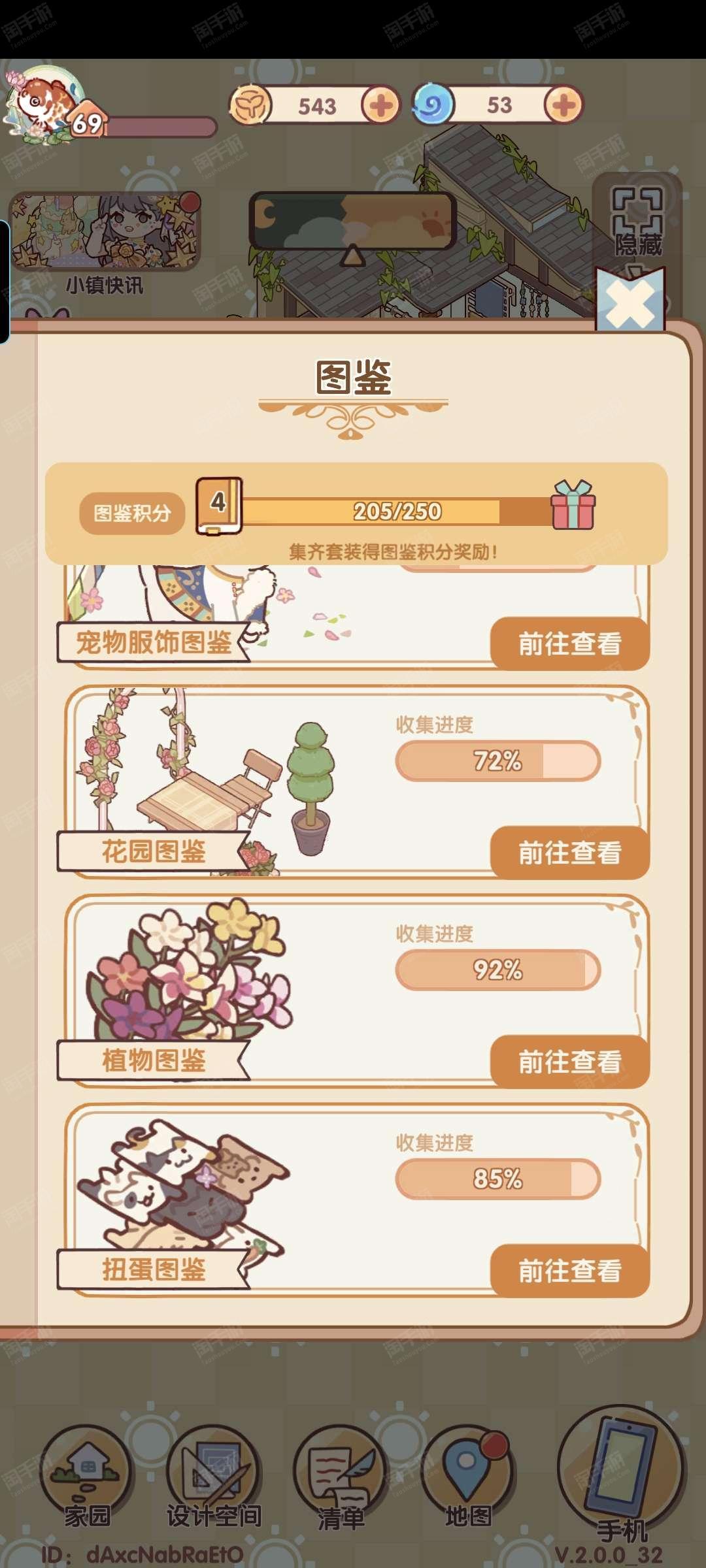Viewport: 706px width, 1568px height.
Task: Tap 前往查看 for 宠物服饰图鉴
Action: pos(569,644)
